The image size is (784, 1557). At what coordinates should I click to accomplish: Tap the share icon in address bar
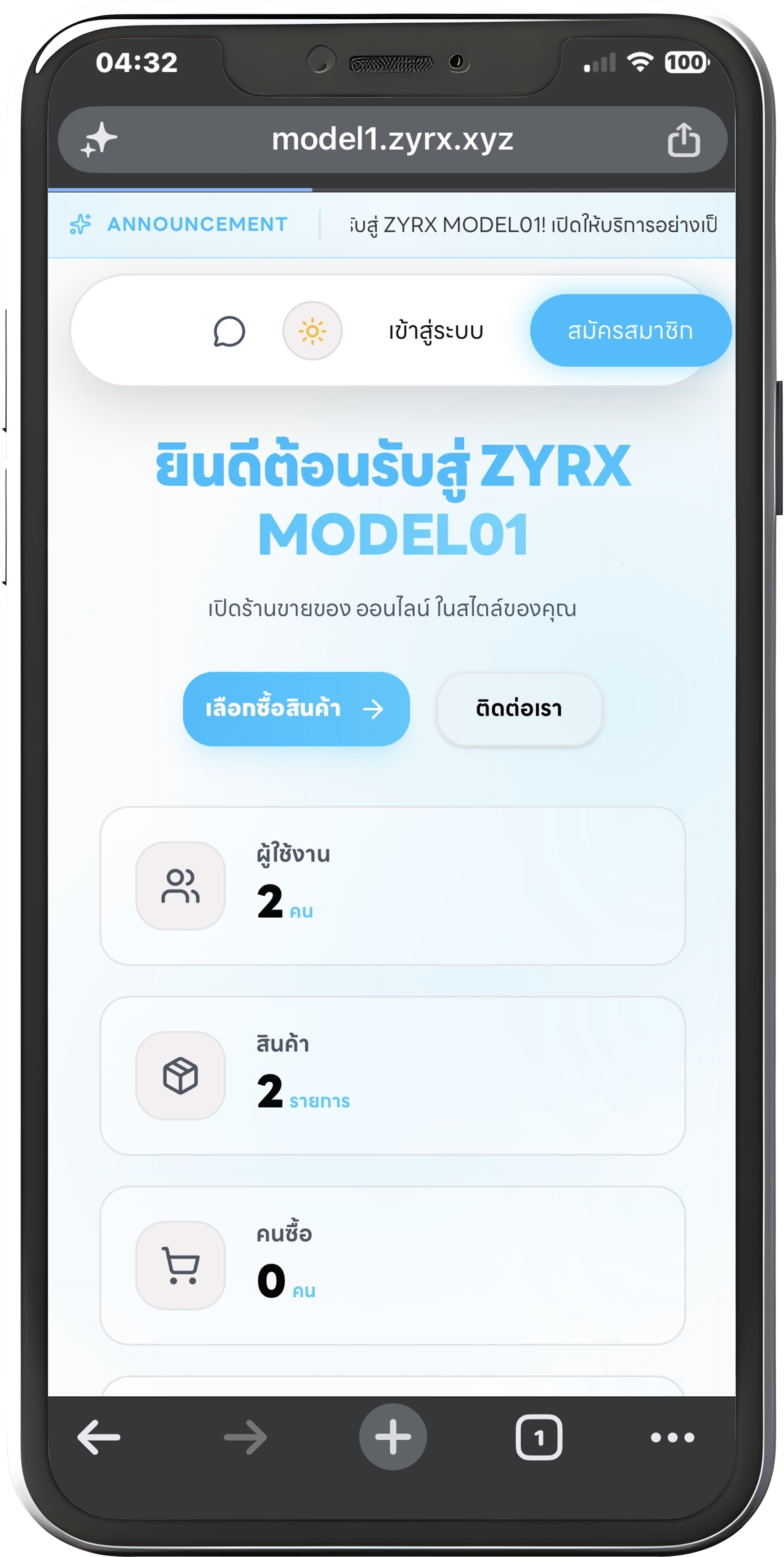pos(684,140)
